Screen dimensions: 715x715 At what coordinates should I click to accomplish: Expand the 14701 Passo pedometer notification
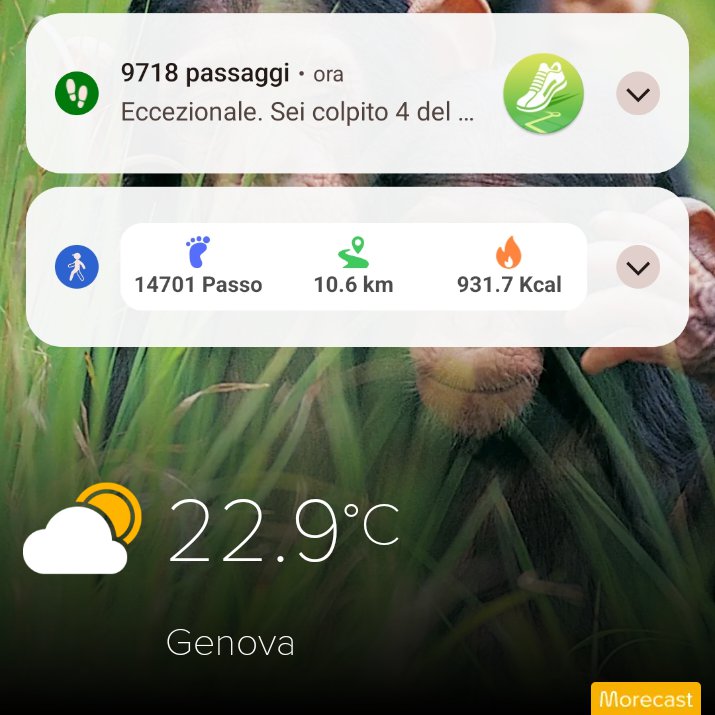pos(637,267)
